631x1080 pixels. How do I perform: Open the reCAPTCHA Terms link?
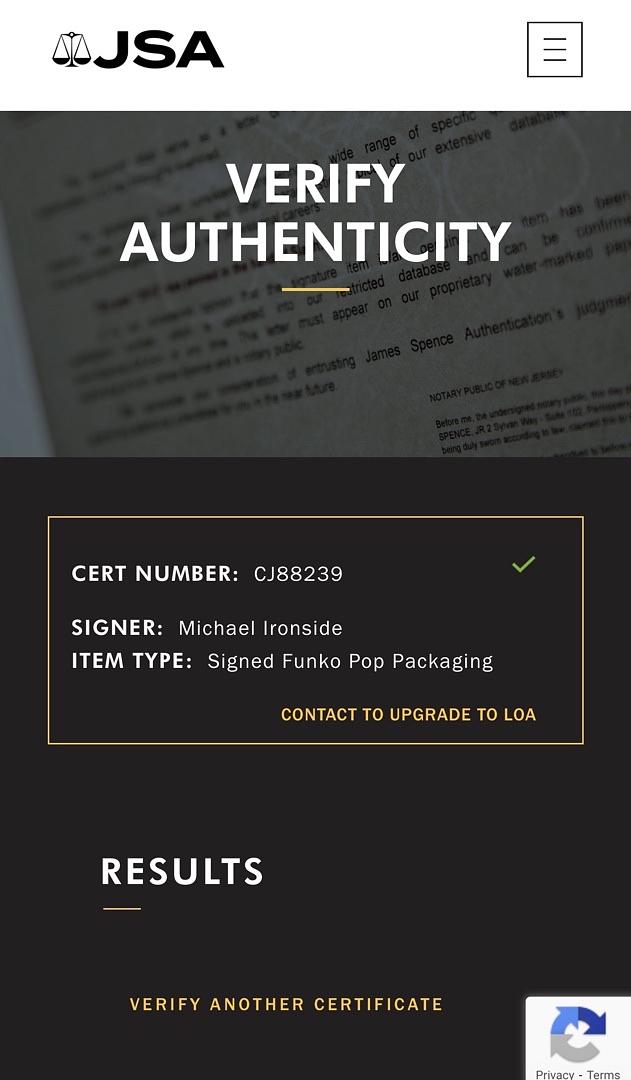point(604,1074)
